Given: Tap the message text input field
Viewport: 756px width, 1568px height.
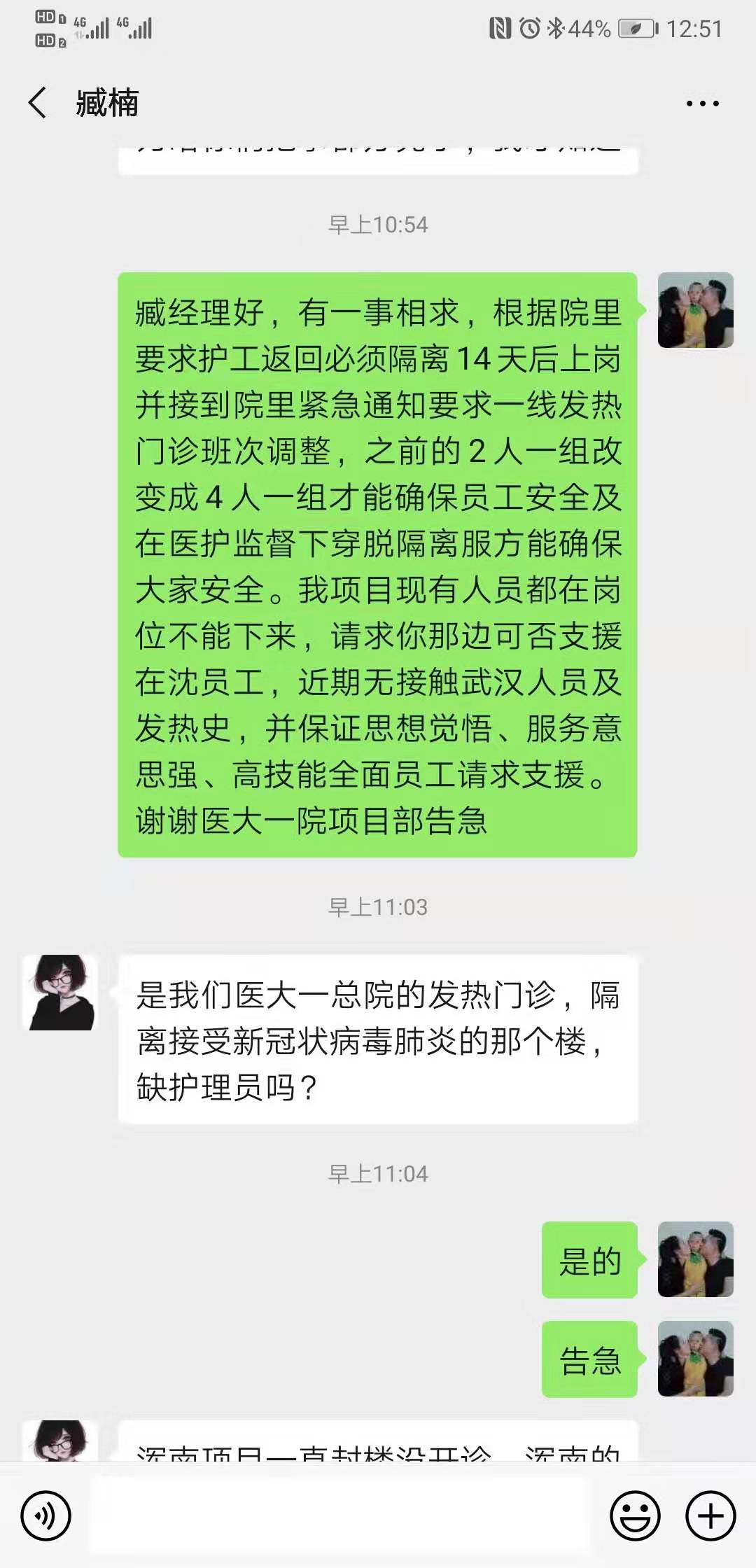Looking at the screenshot, I should (339, 1516).
